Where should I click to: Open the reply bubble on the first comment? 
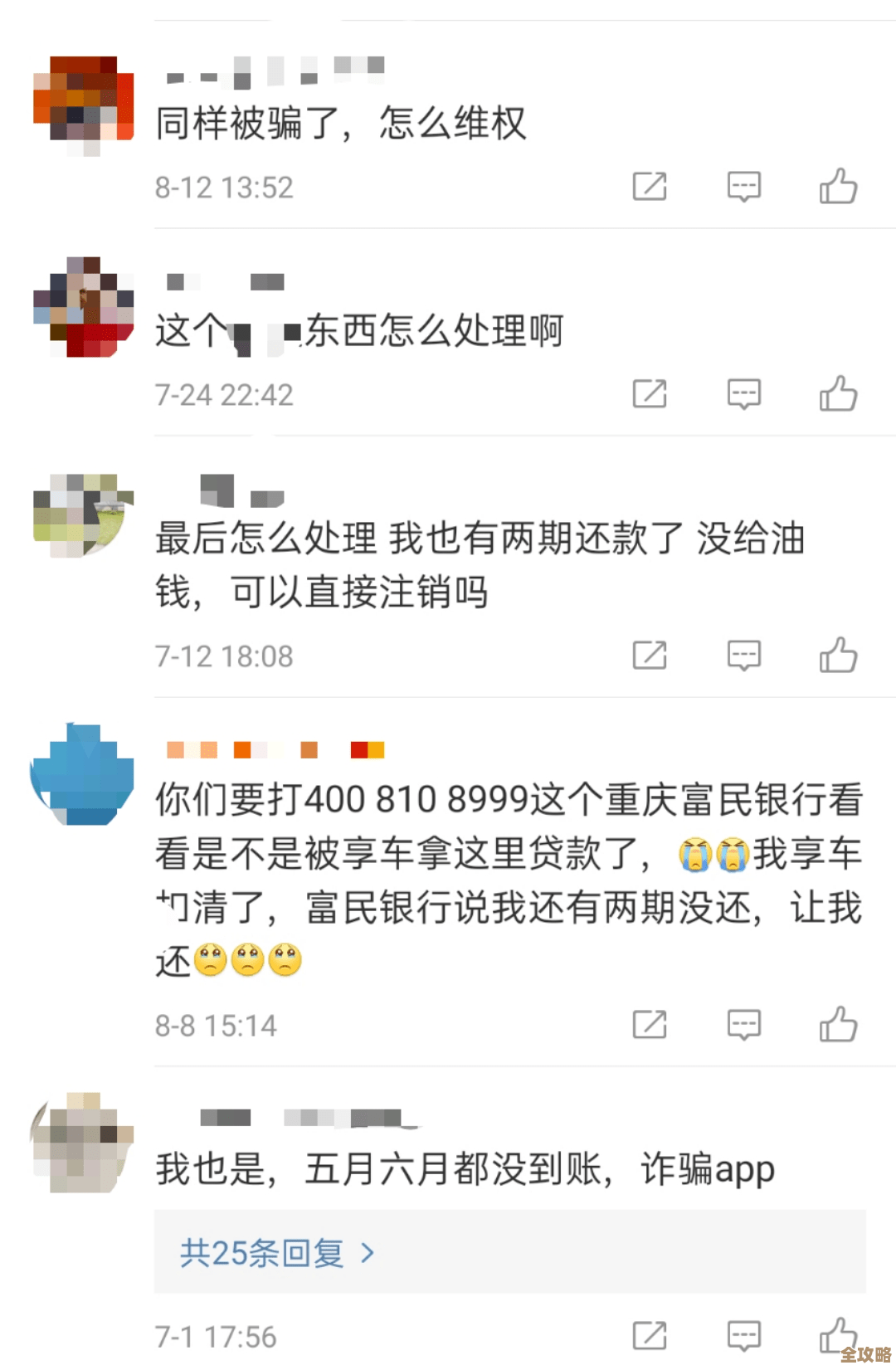pyautogui.click(x=744, y=186)
